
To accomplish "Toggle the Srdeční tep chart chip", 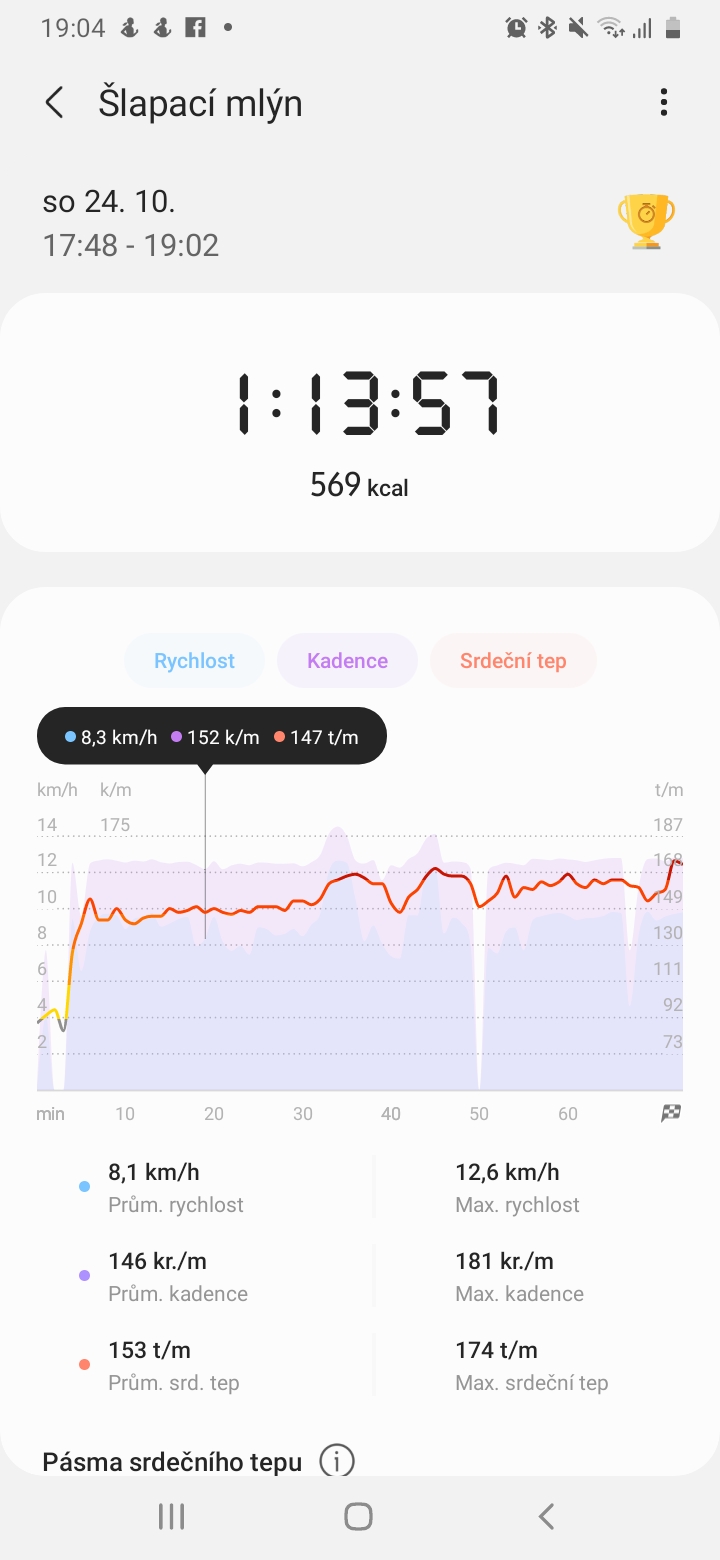I will [x=513, y=661].
